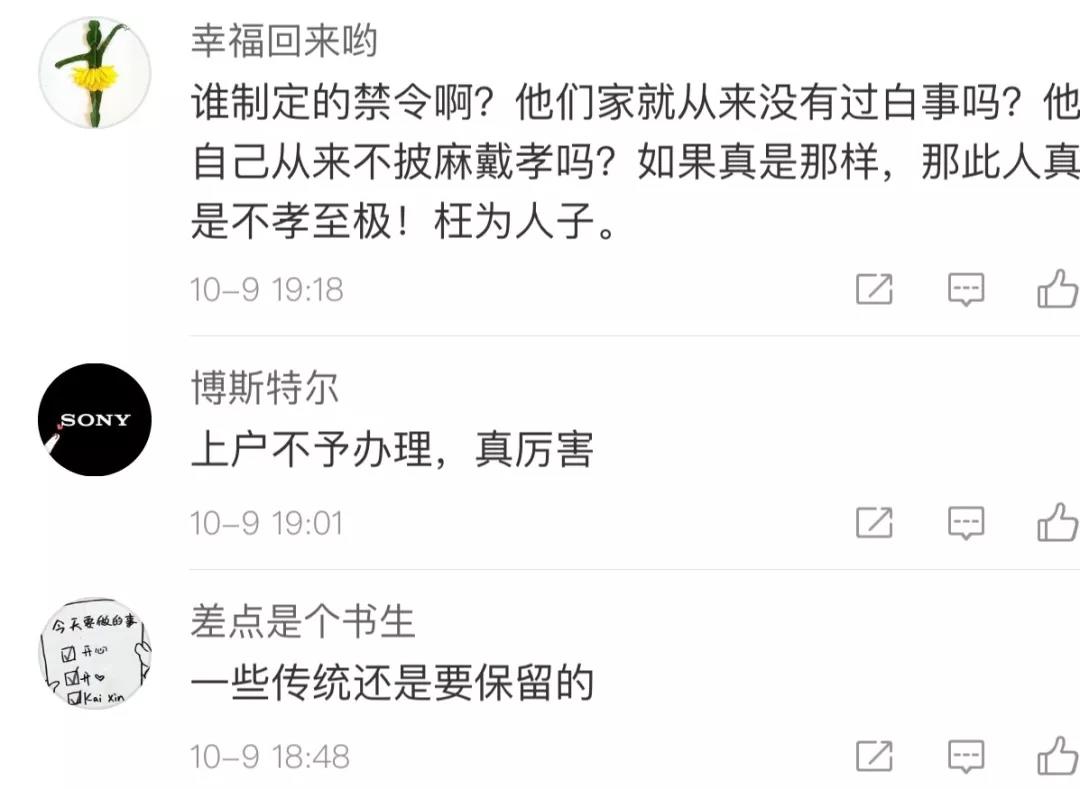Share 差点是个书生's comment
Image resolution: width=1080 pixels, height=789 pixels.
[874, 757]
